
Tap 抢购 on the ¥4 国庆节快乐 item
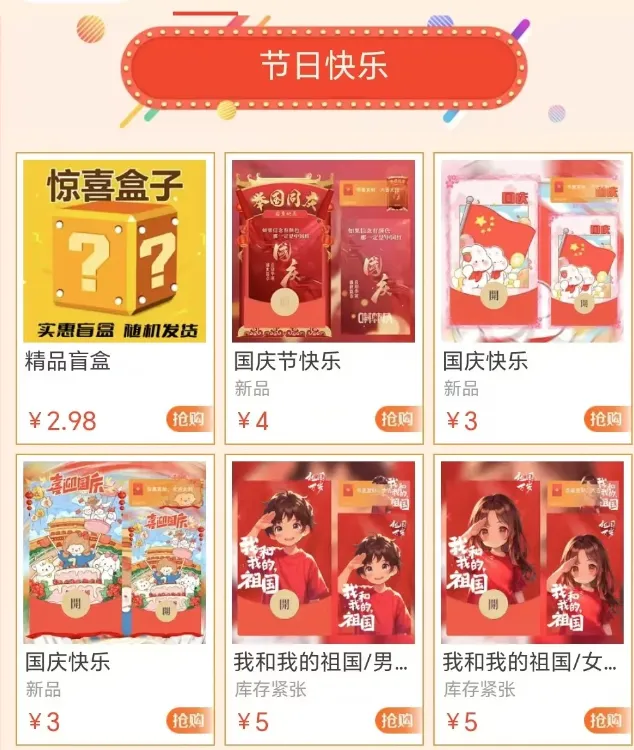click(397, 419)
